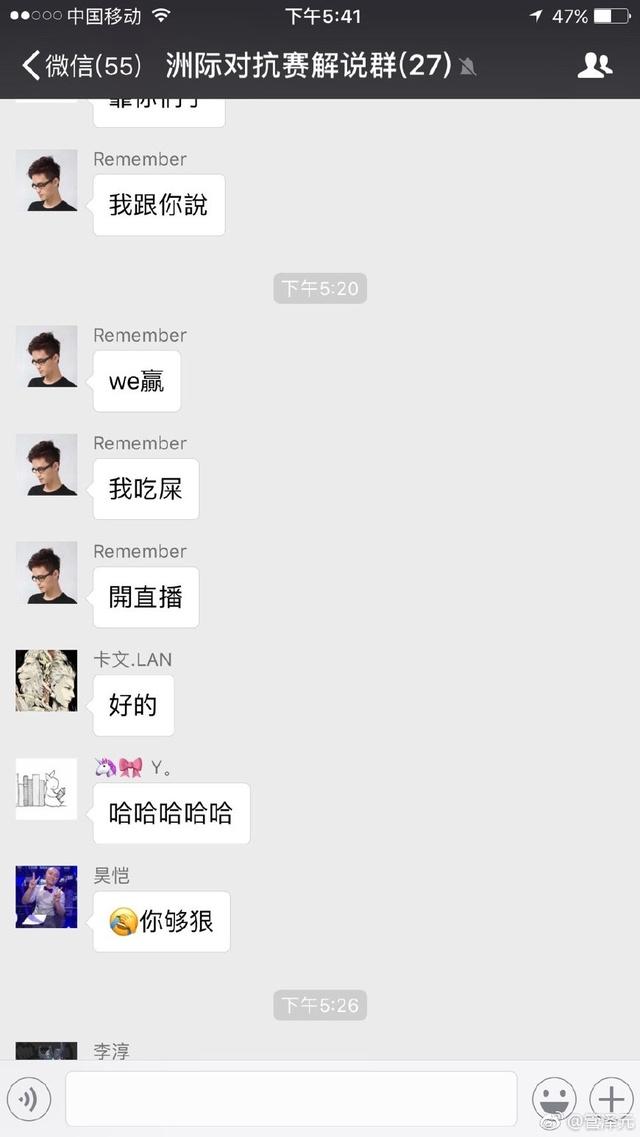The image size is (640, 1137).
Task: Open 昊恺's profile avatar
Action: pos(46,896)
